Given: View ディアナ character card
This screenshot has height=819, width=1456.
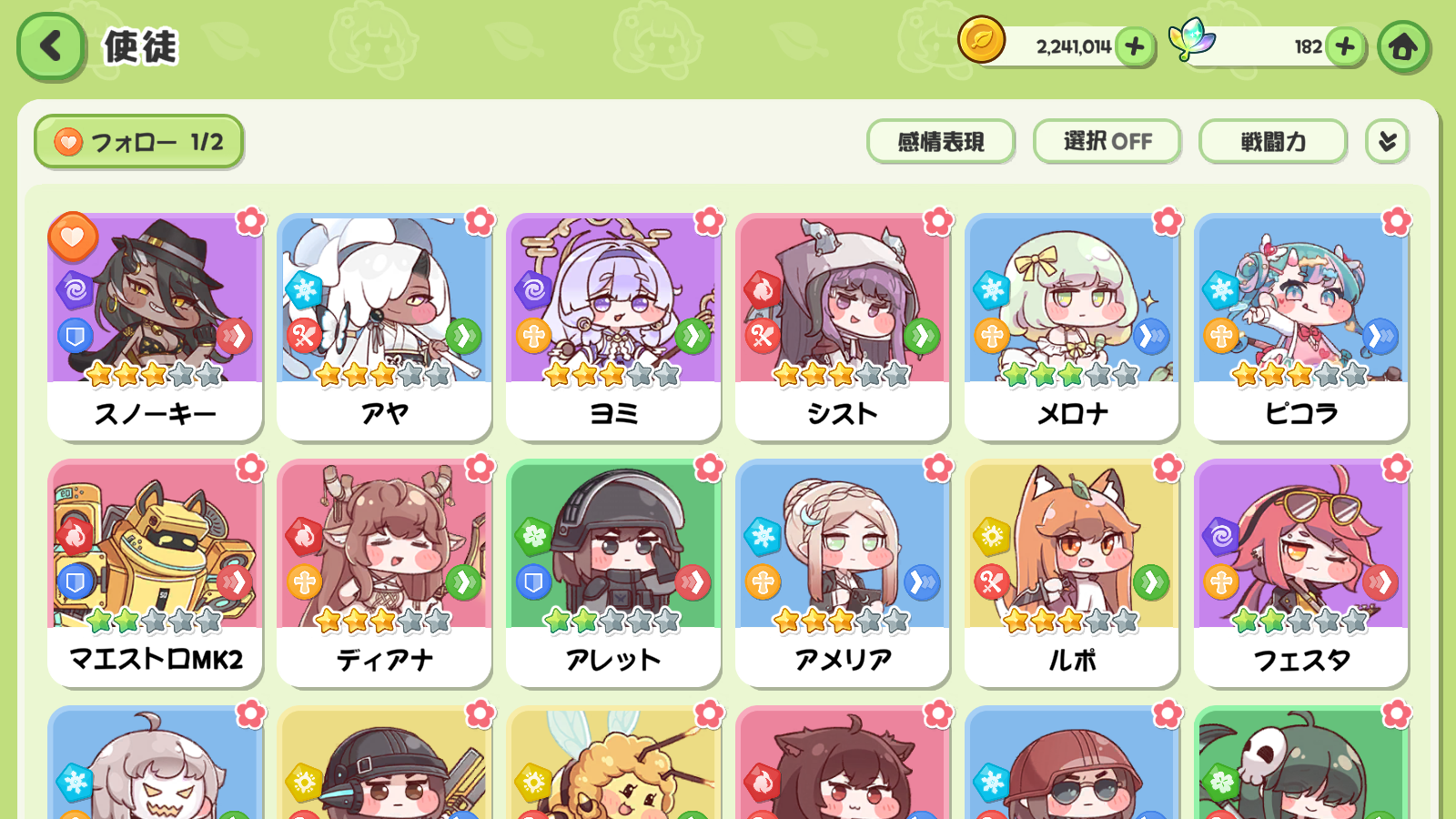Looking at the screenshot, I should 384,571.
